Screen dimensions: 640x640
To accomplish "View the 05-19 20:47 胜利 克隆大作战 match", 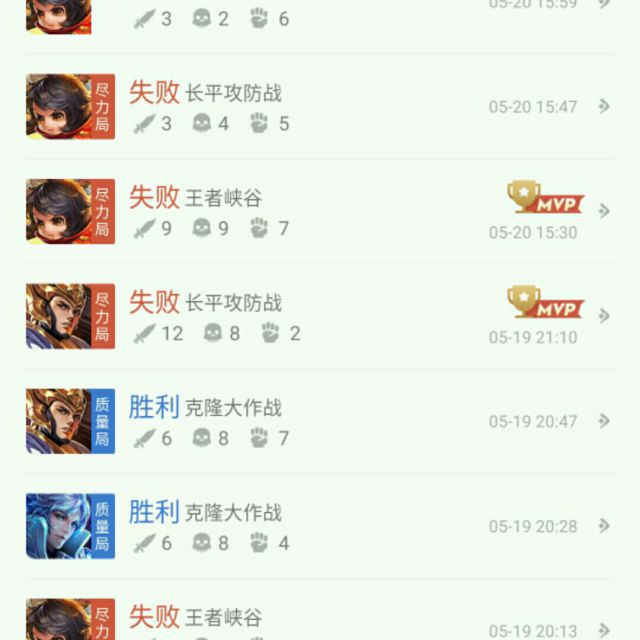I will point(320,422).
